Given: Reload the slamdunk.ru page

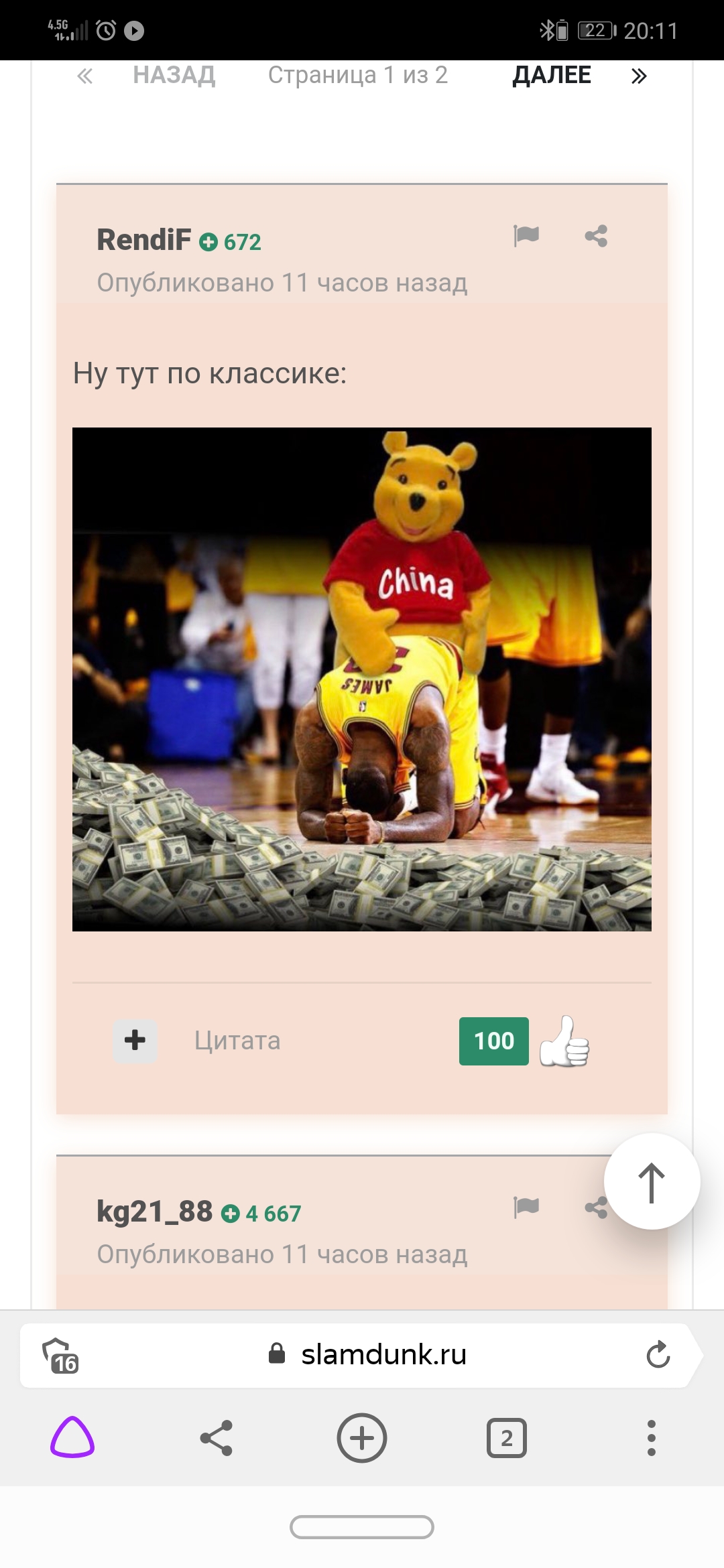Looking at the screenshot, I should coord(658,1355).
